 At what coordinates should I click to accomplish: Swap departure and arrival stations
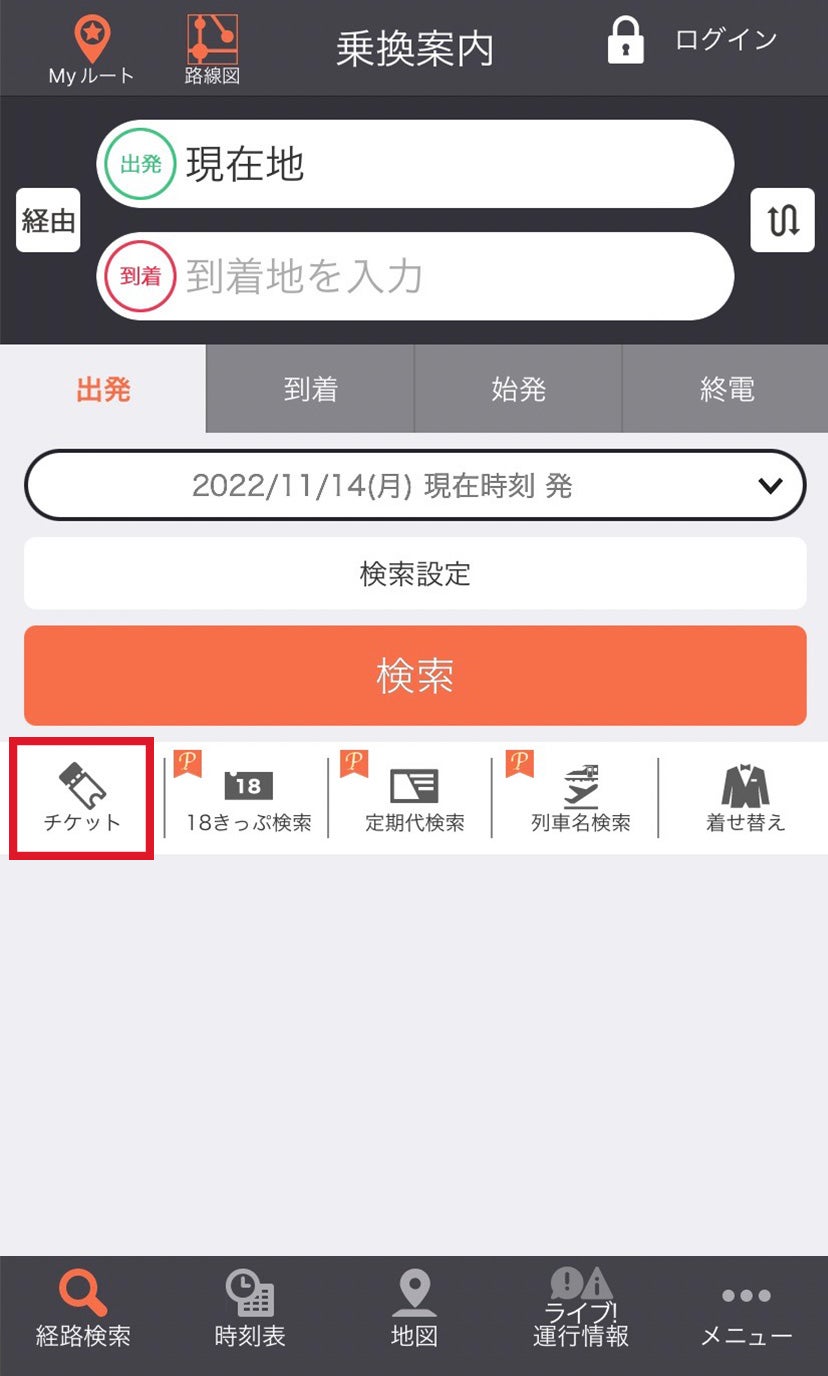click(x=782, y=220)
